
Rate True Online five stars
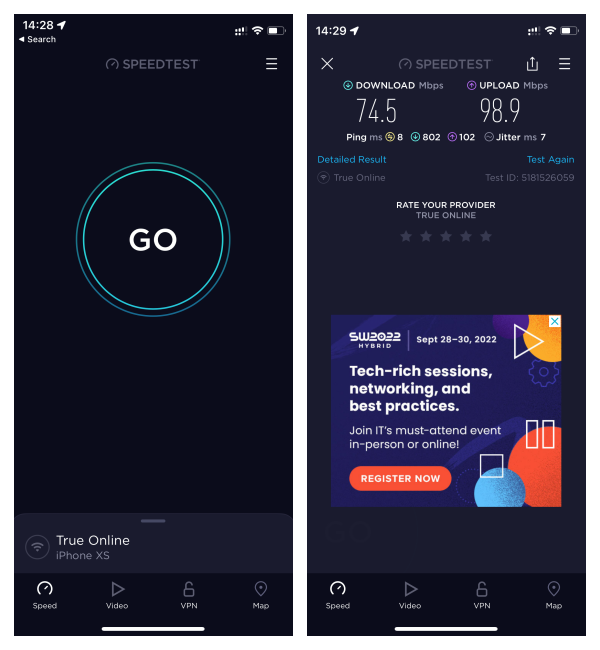[486, 237]
